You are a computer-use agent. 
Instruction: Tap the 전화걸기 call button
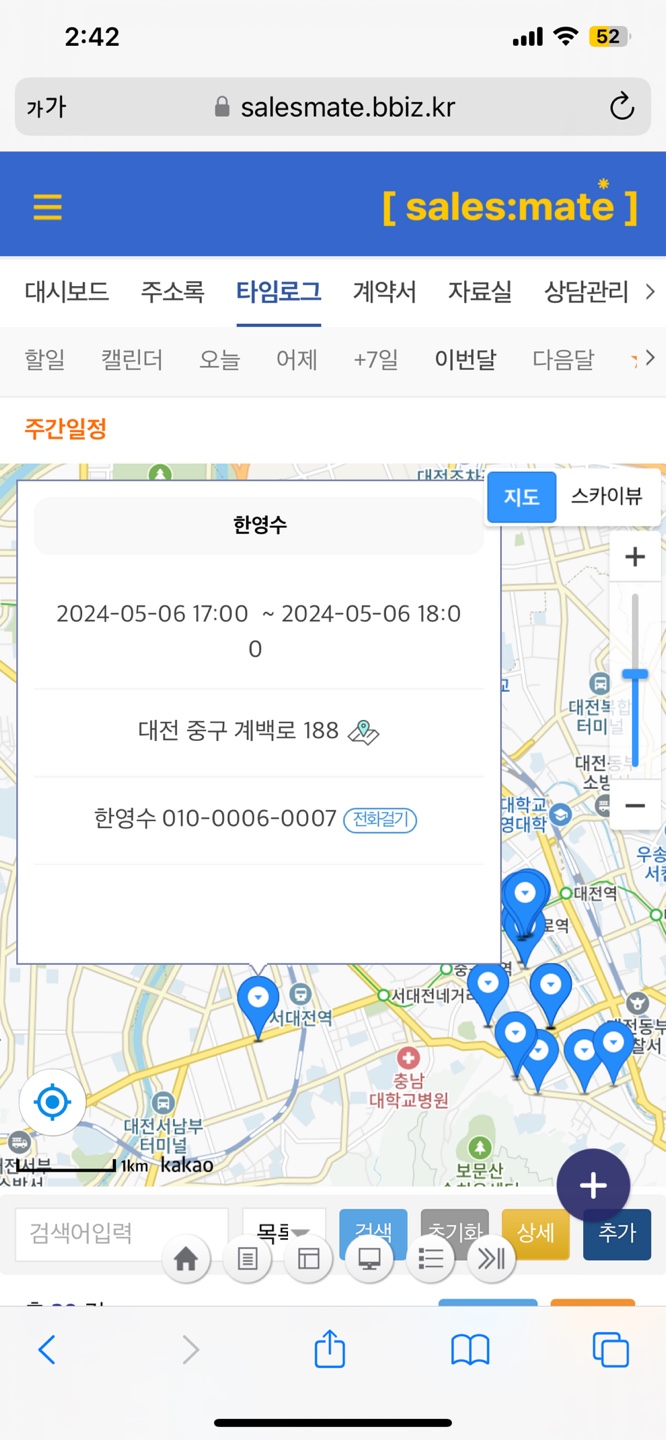(380, 820)
